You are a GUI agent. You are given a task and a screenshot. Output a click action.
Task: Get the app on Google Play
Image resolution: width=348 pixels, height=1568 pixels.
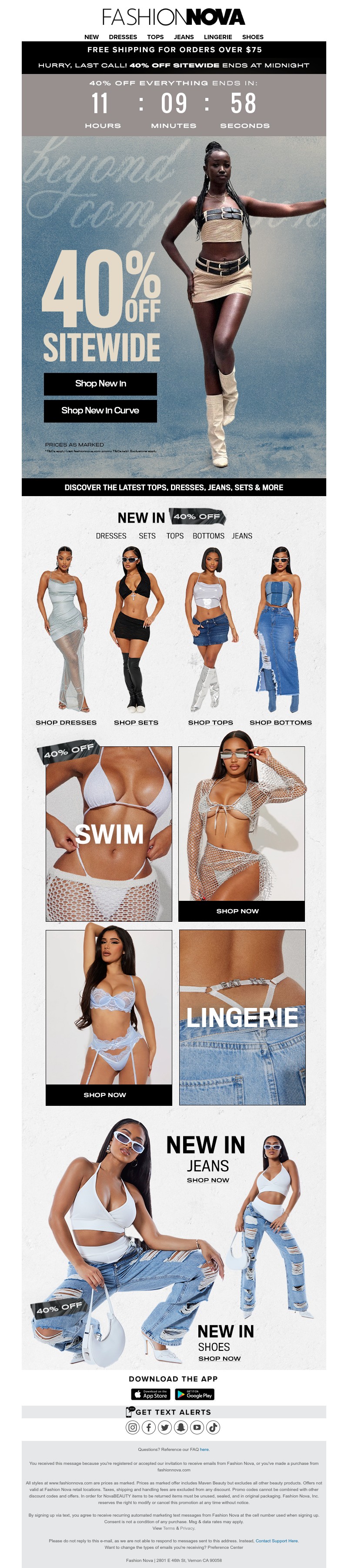[195, 1394]
